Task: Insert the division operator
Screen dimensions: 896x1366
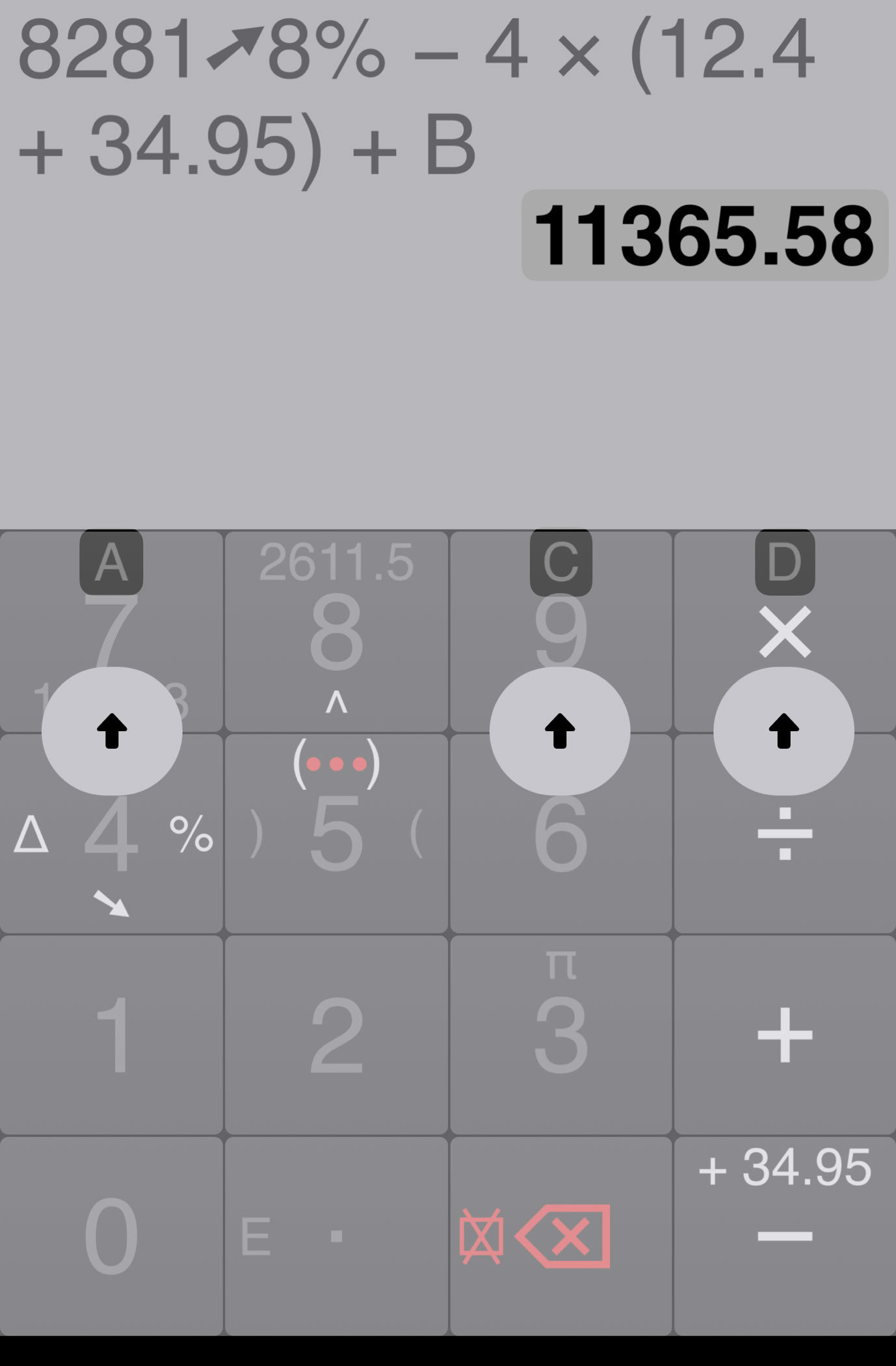Action: pyautogui.click(x=785, y=836)
